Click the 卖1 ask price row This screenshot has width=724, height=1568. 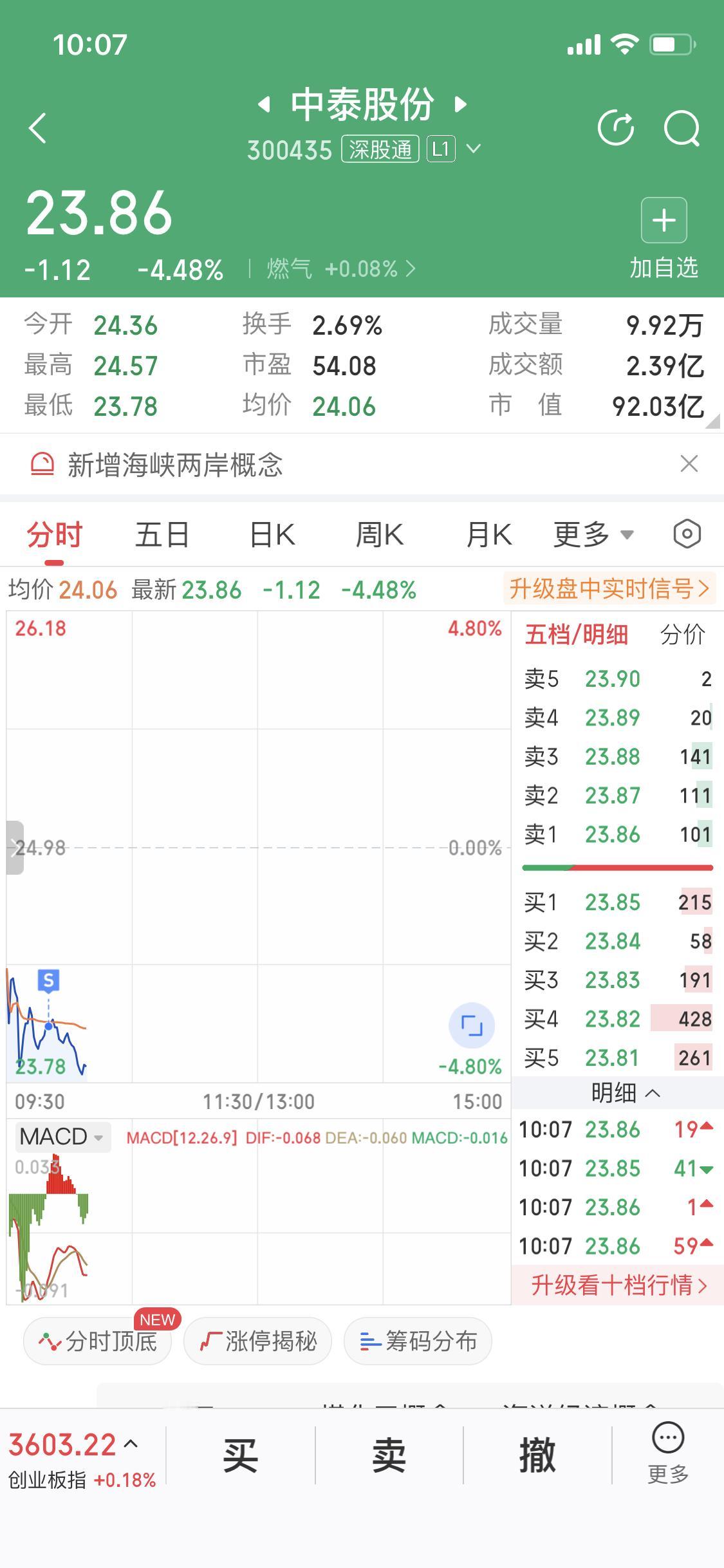(613, 834)
